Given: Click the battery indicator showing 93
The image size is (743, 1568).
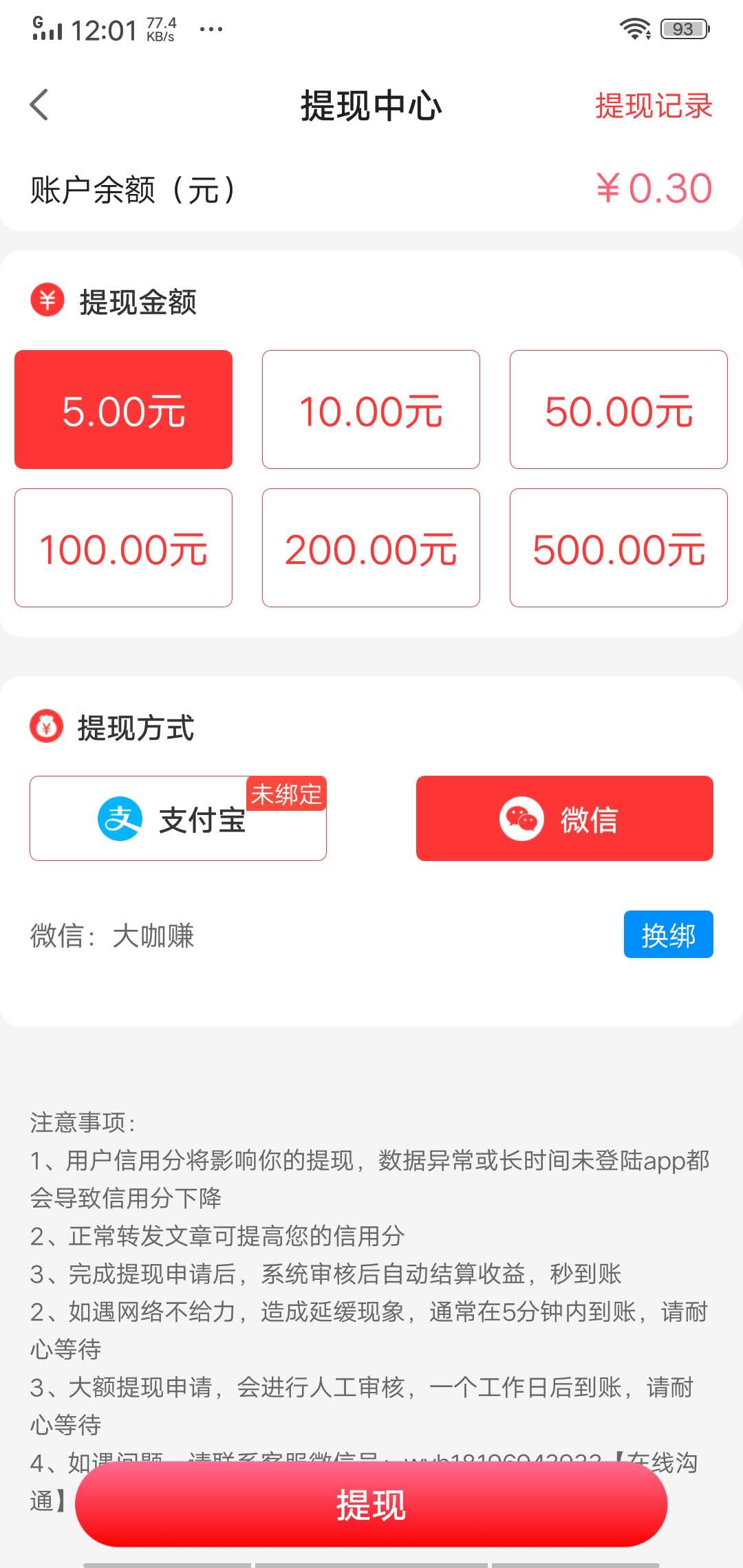Looking at the screenshot, I should [x=681, y=28].
